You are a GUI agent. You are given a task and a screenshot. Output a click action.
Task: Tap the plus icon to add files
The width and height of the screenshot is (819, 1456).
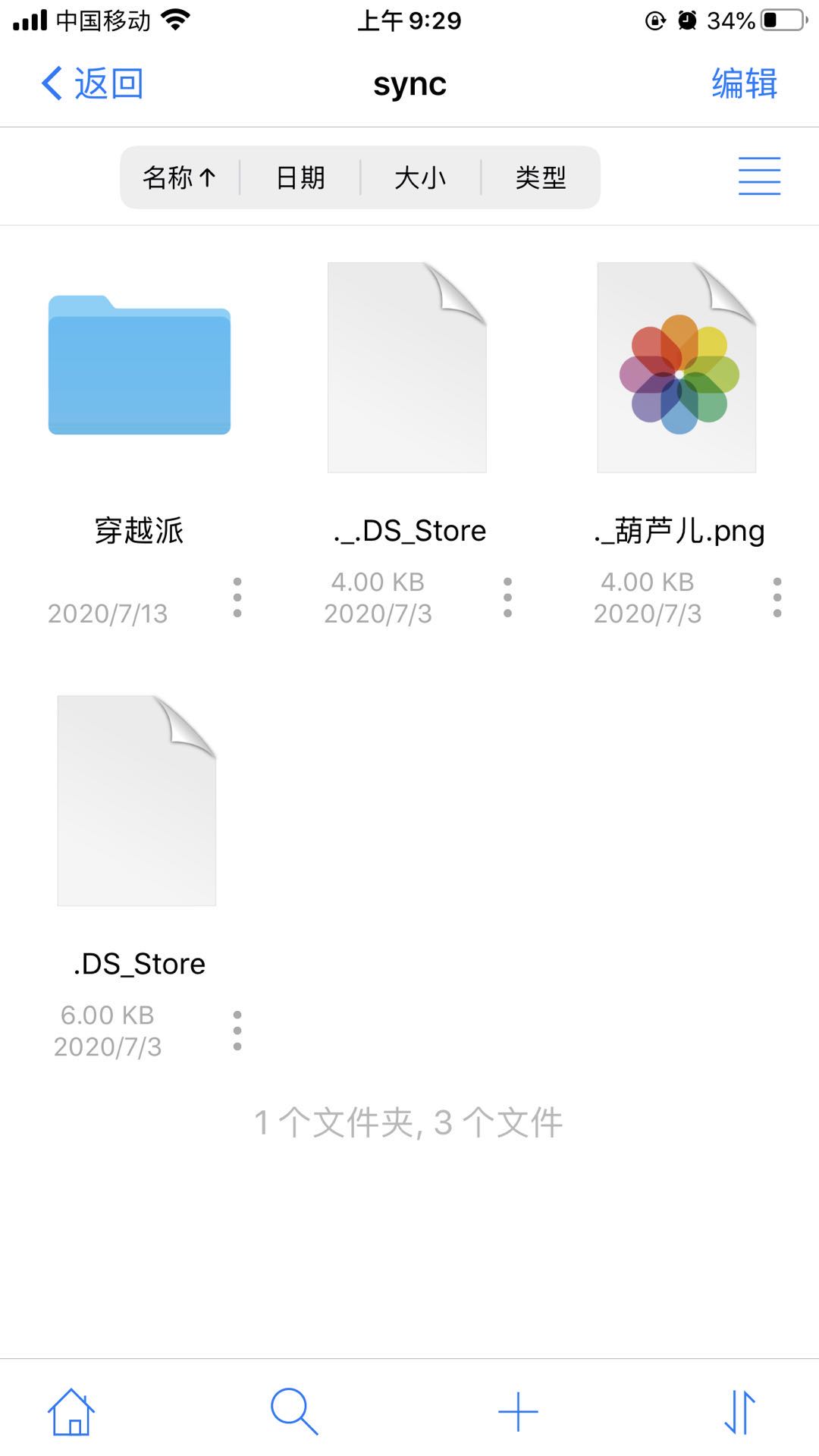(516, 1408)
